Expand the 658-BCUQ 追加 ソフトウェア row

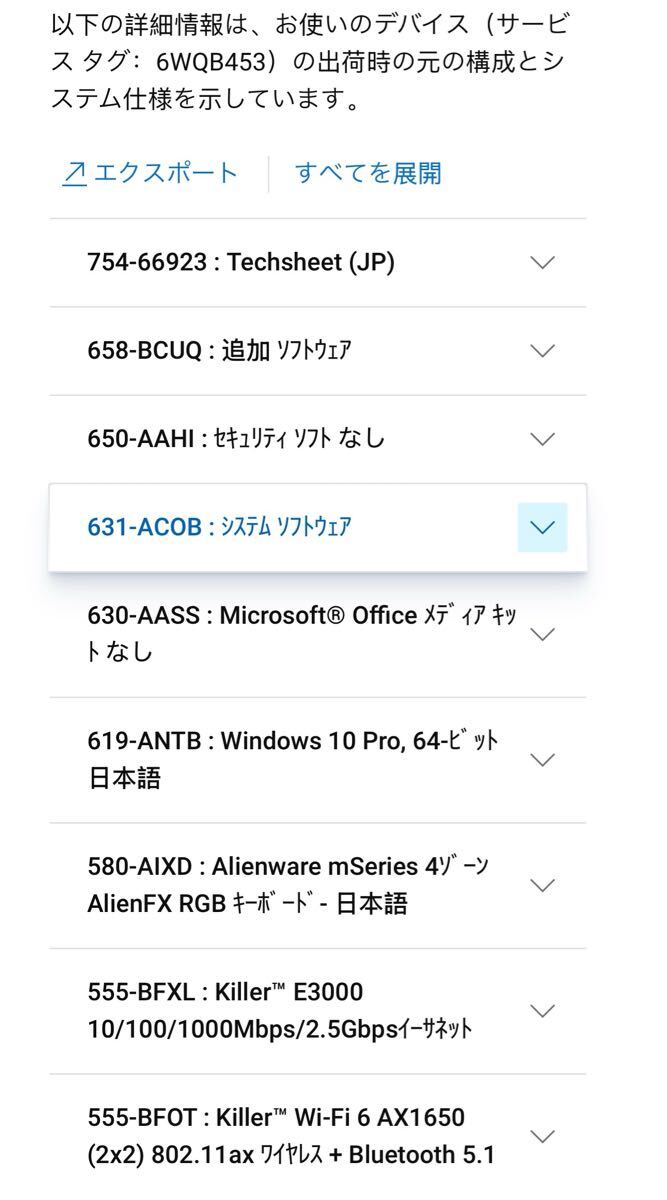point(318,351)
